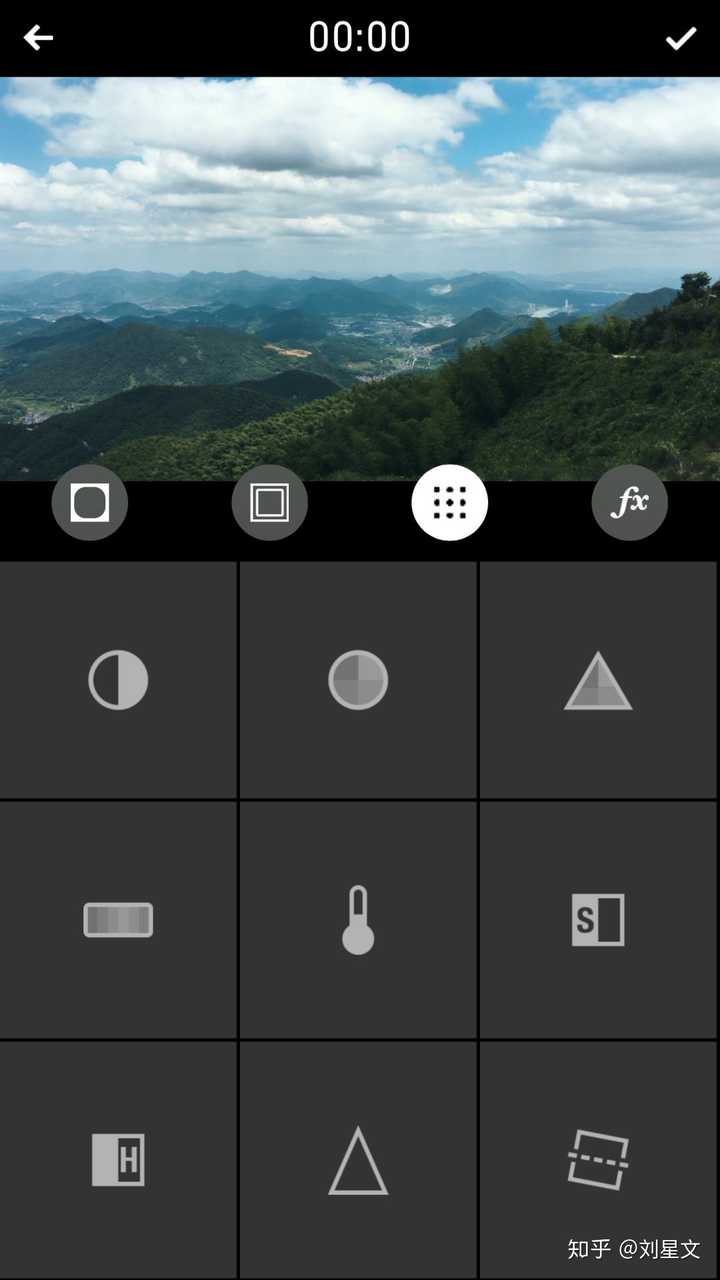This screenshot has width=720, height=1280.
Task: Open the frame/border tab
Action: coord(270,502)
